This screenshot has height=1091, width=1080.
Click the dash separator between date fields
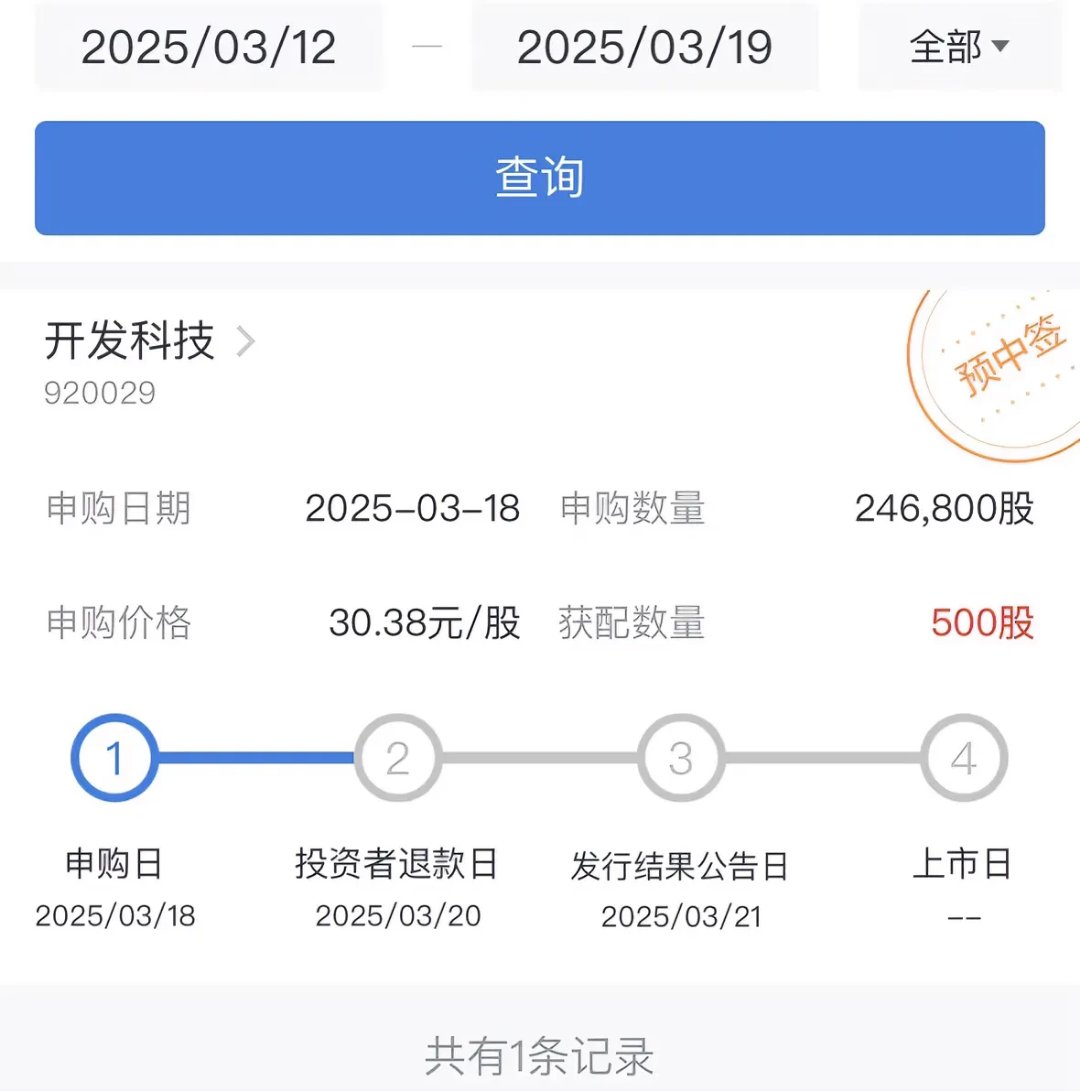tap(429, 47)
